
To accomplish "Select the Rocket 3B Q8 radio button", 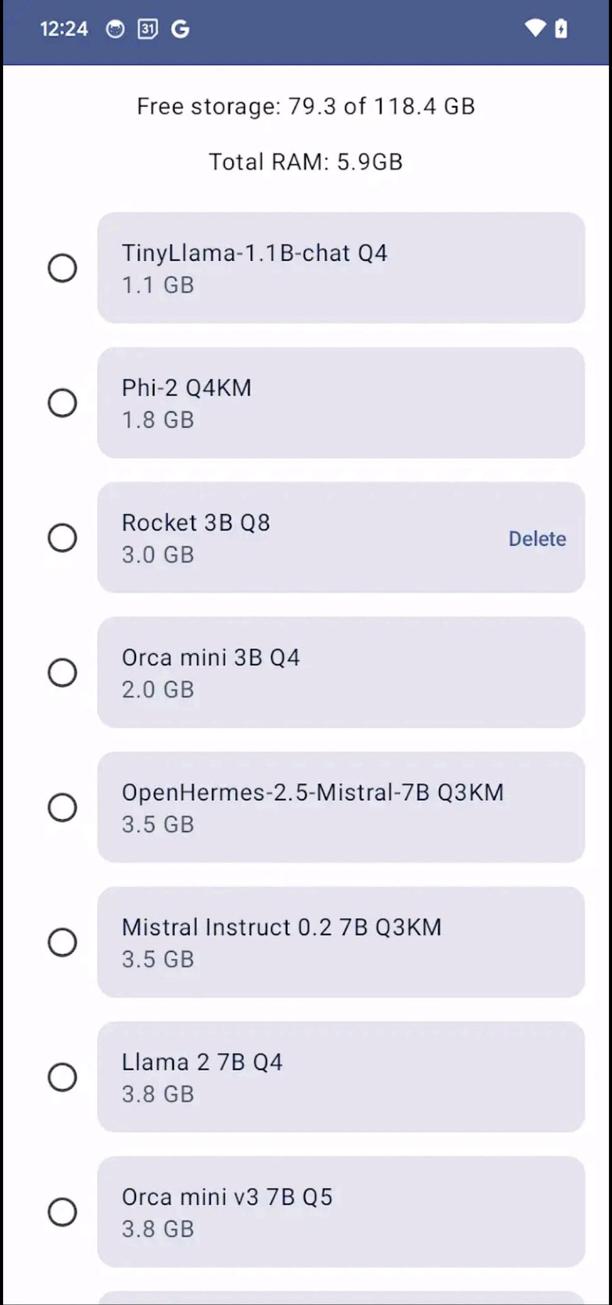I will pyautogui.click(x=62, y=538).
